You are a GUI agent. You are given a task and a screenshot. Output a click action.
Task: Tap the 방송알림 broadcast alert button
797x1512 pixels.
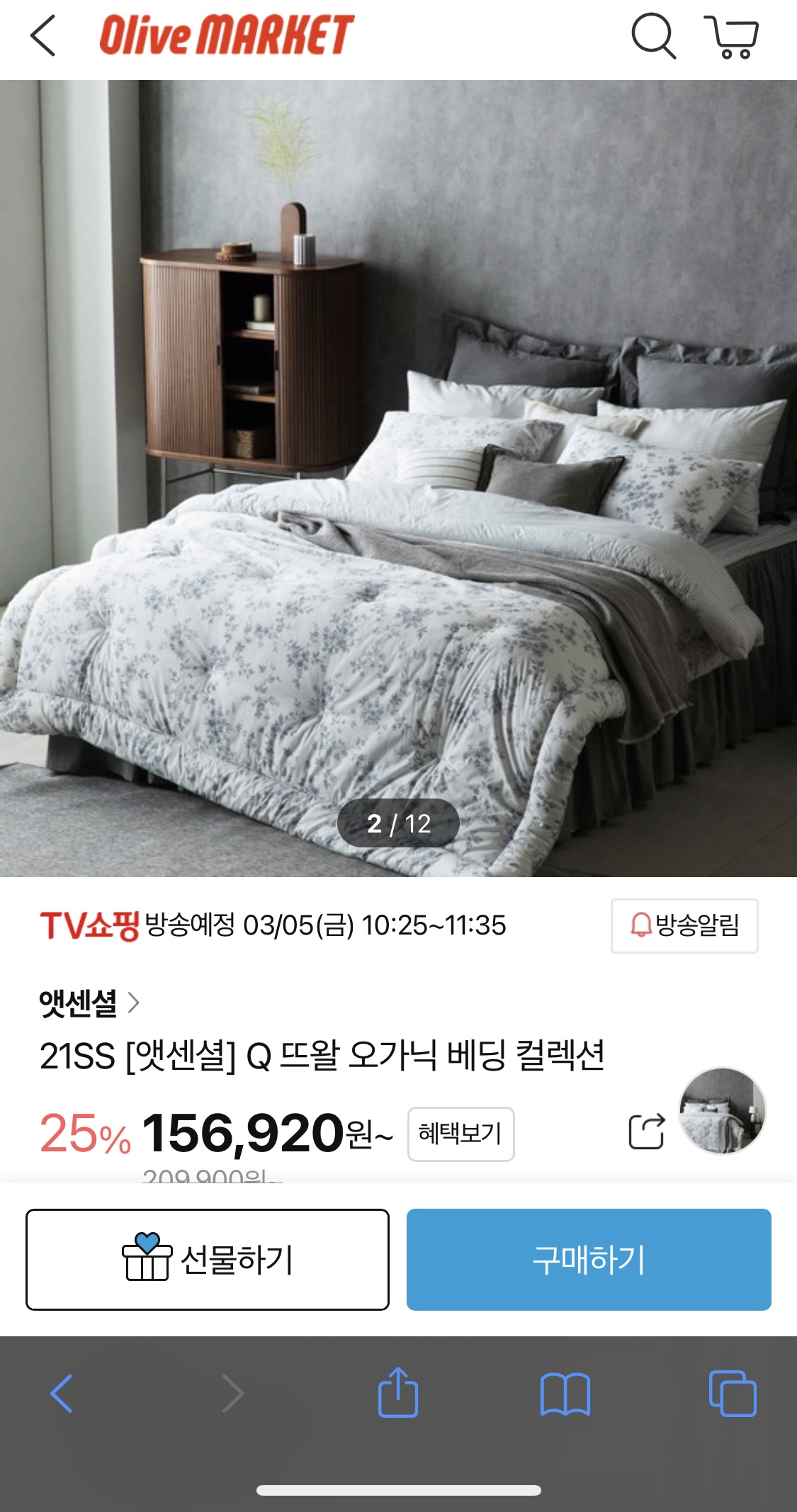pyautogui.click(x=684, y=925)
